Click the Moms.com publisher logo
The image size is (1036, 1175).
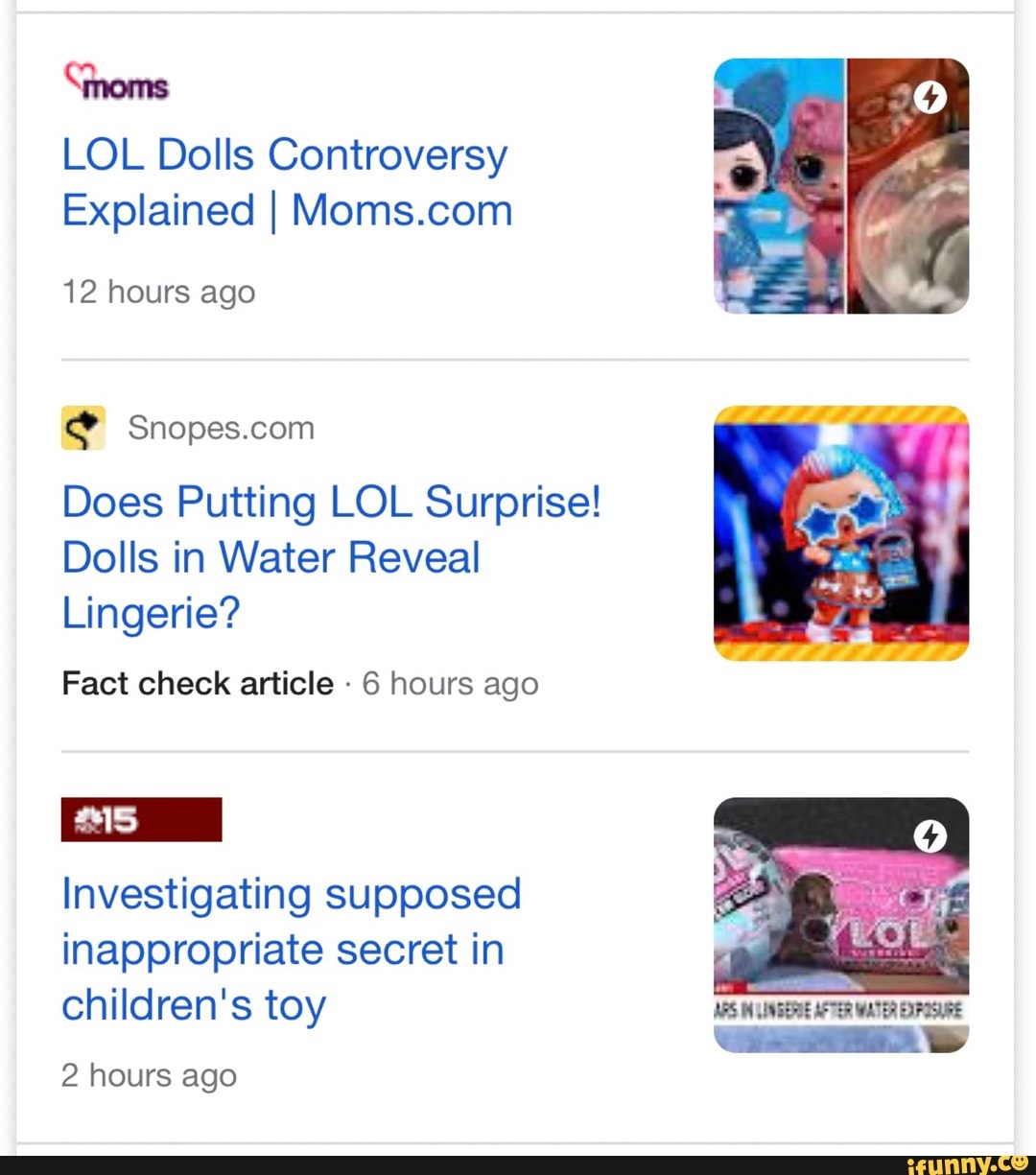[x=115, y=82]
